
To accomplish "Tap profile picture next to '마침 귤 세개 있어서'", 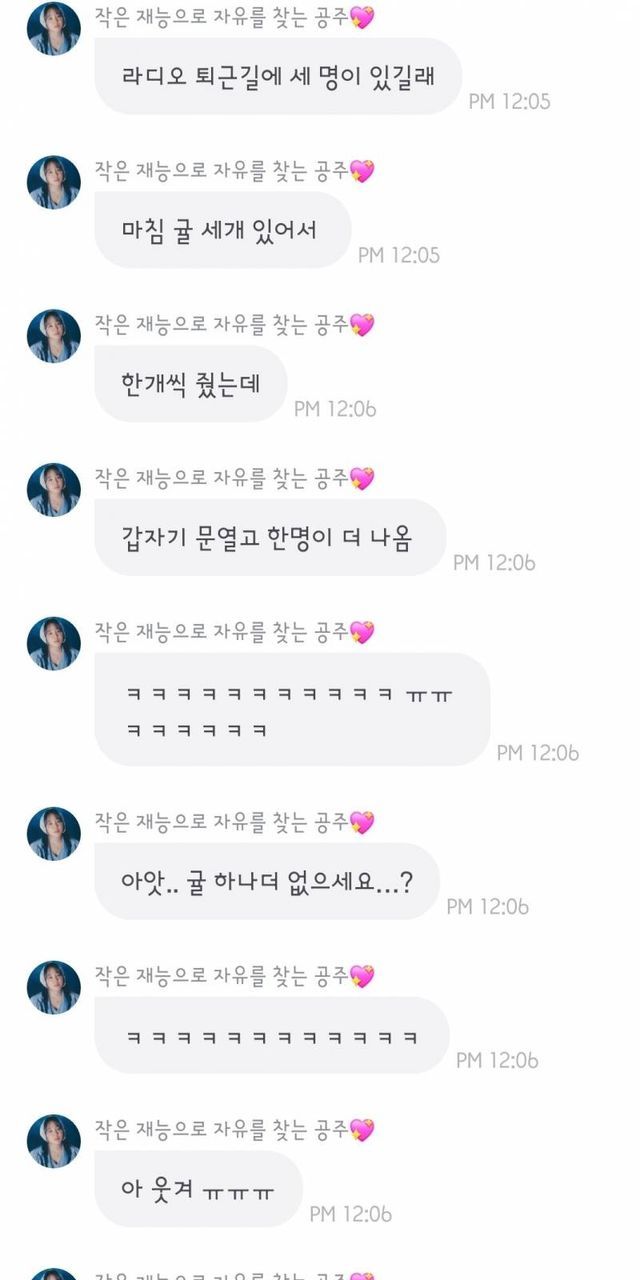I will click(x=53, y=182).
